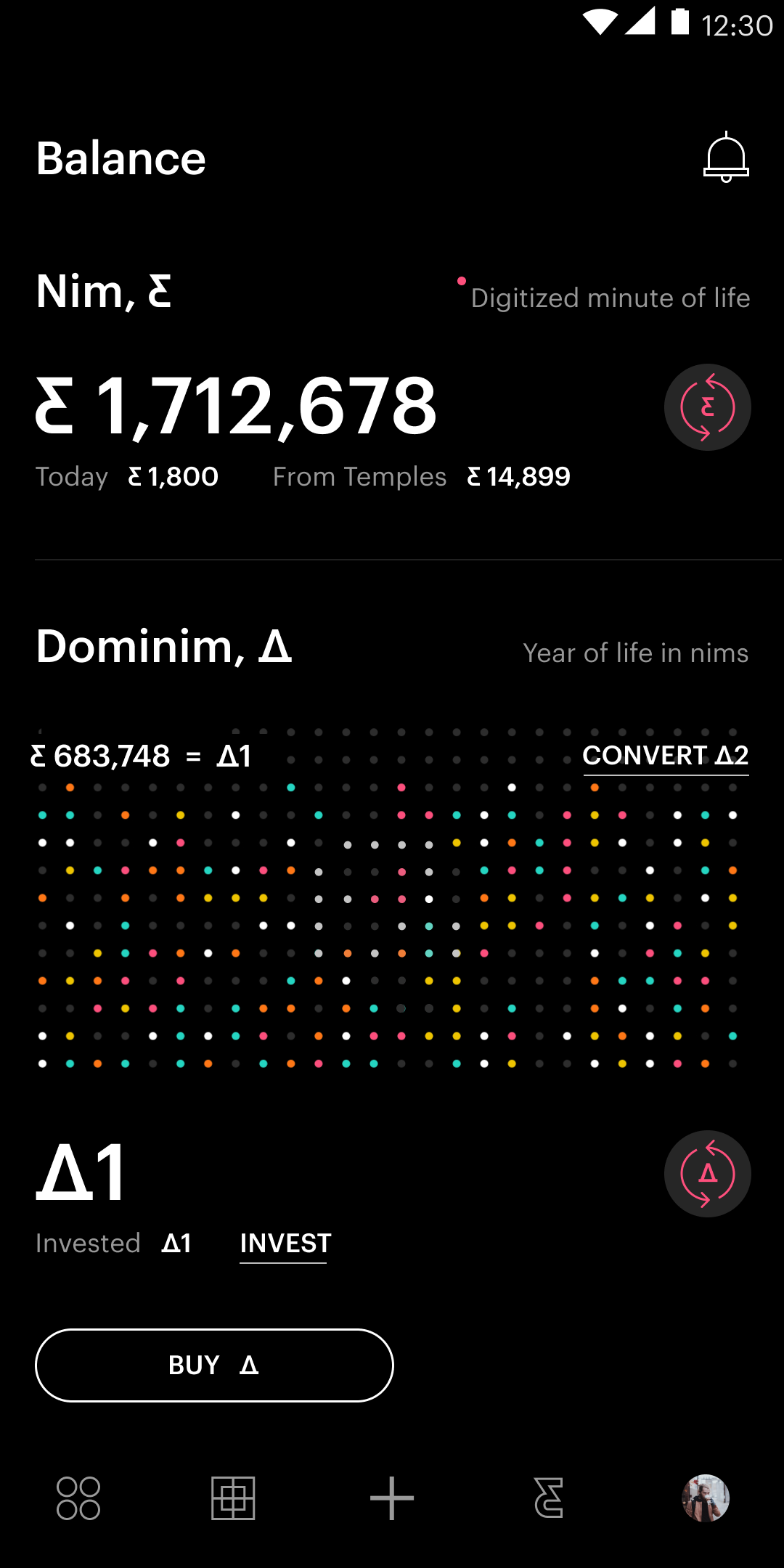Screen dimensions: 784x1568
Task: Tap the Dominim exchange circular button
Action: pyautogui.click(x=708, y=1174)
